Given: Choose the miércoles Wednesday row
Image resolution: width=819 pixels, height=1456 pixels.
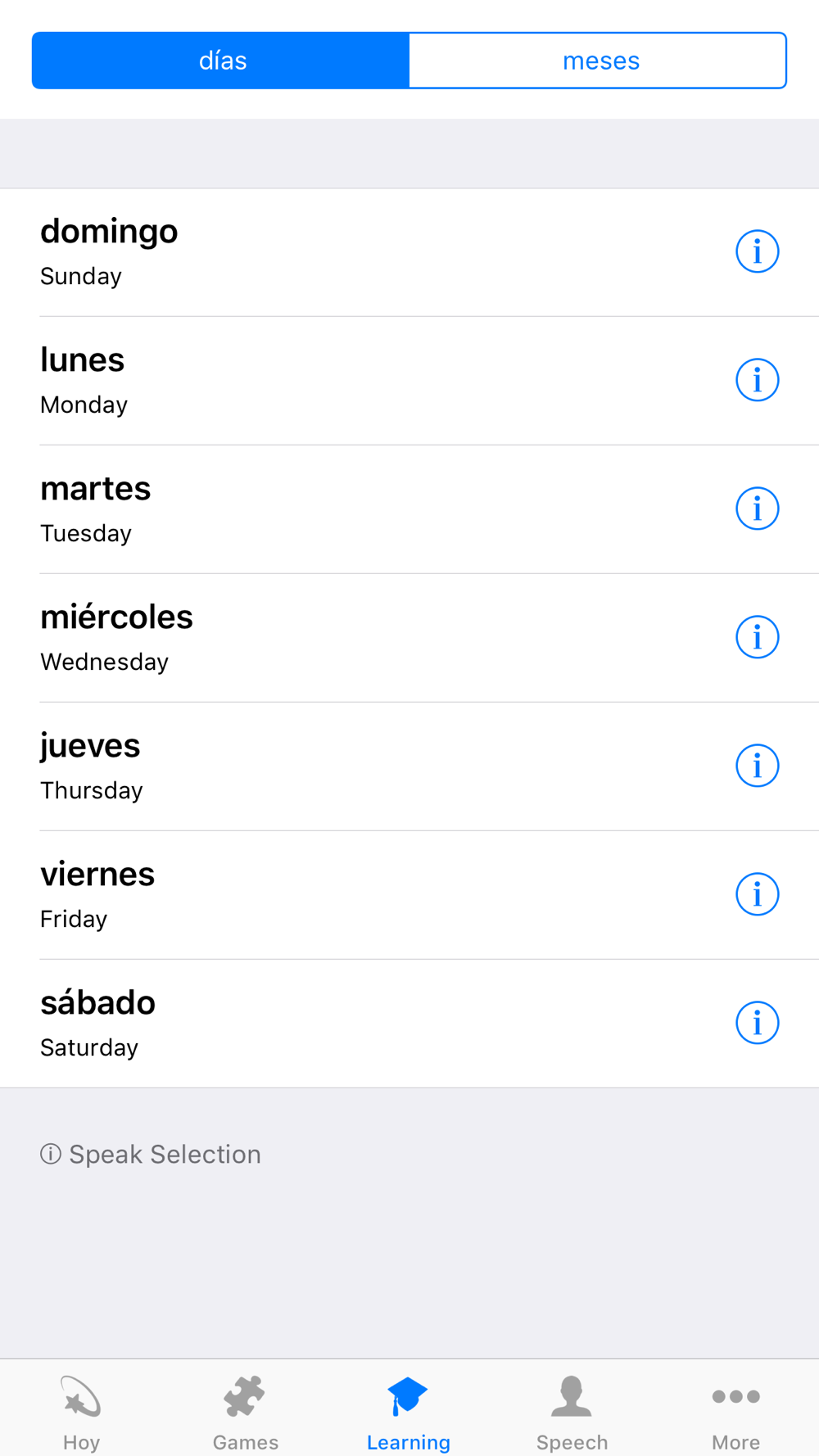Looking at the screenshot, I should coord(409,638).
